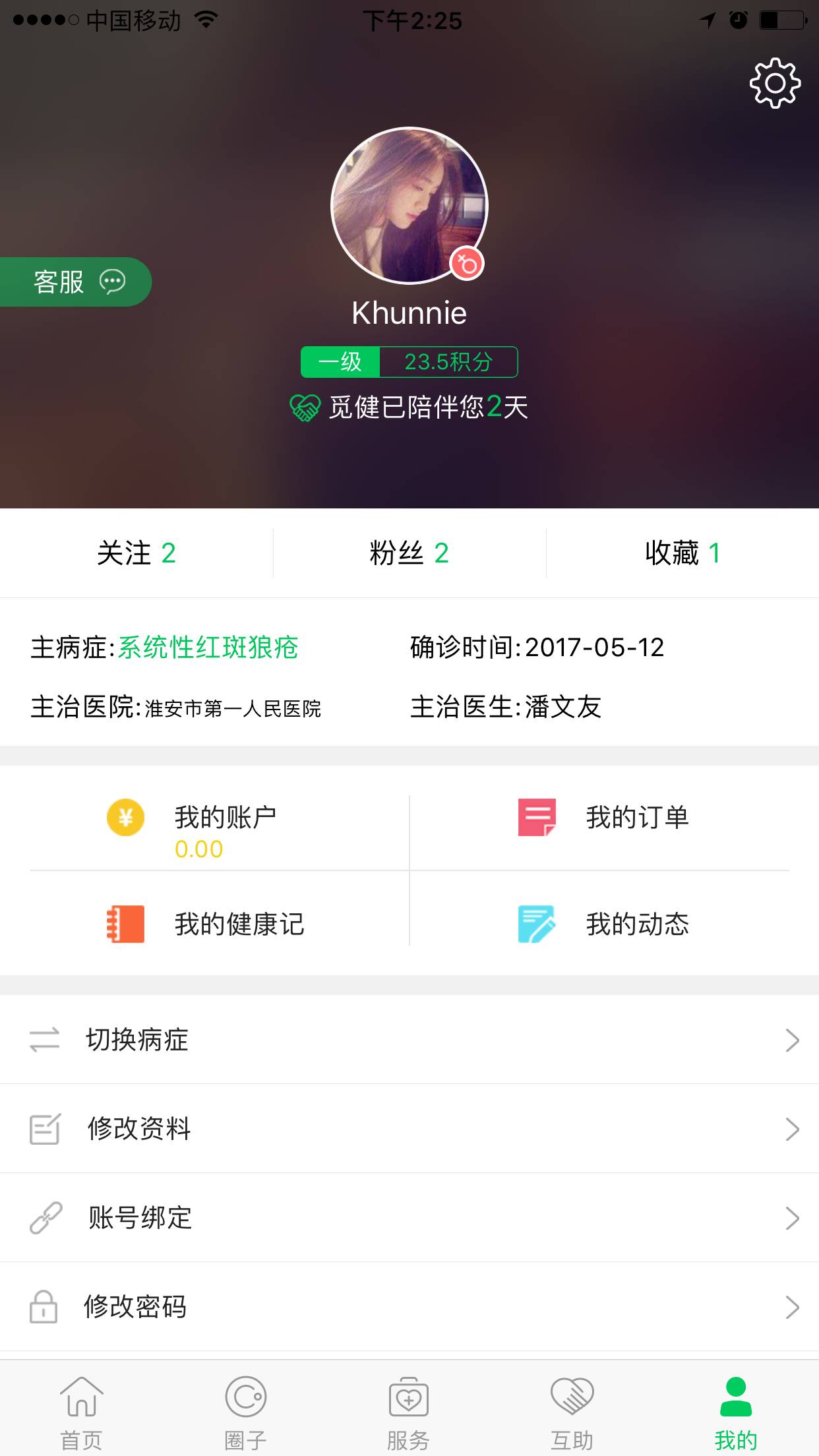The height and width of the screenshot is (1456, 819).
Task: View the 粉丝 followers list
Action: point(409,553)
